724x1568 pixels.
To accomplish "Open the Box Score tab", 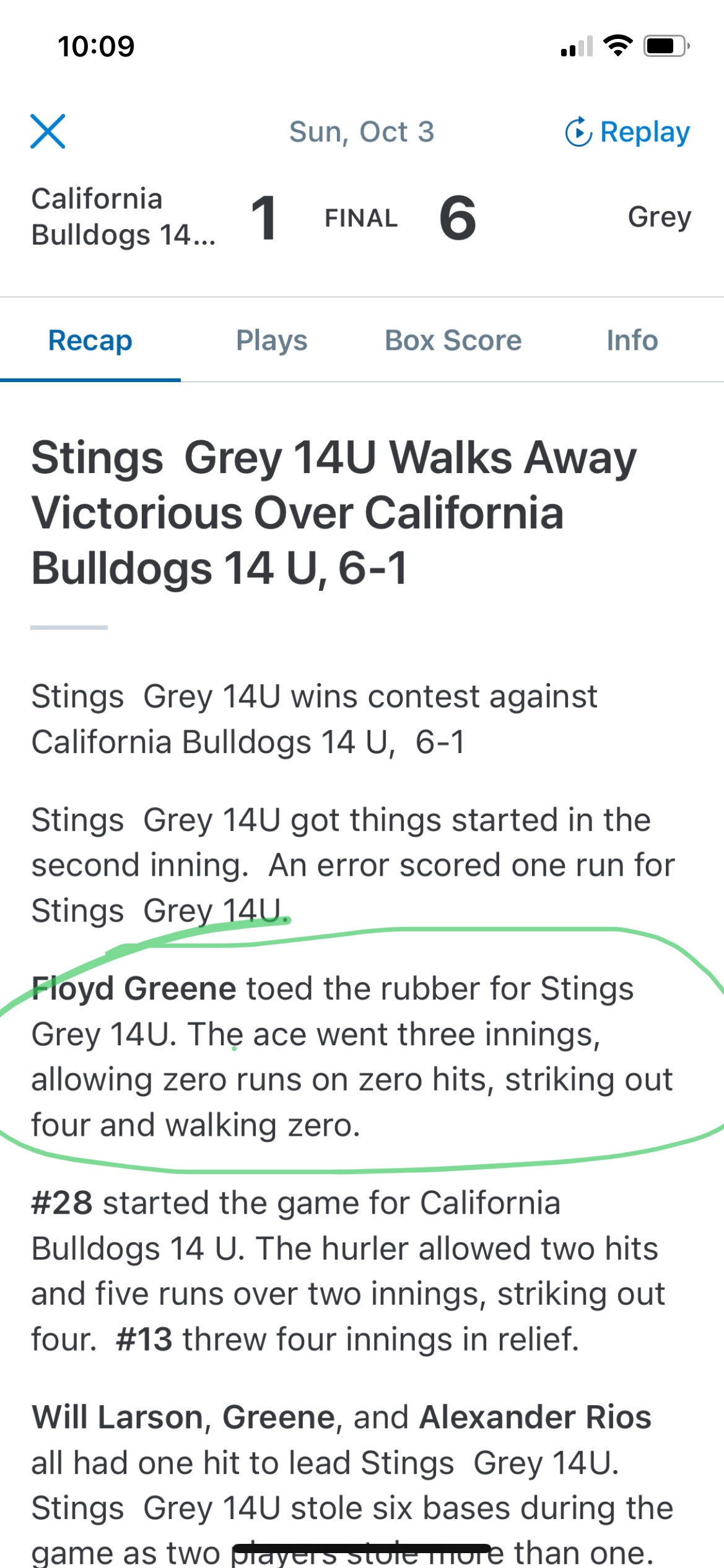I will click(x=453, y=341).
